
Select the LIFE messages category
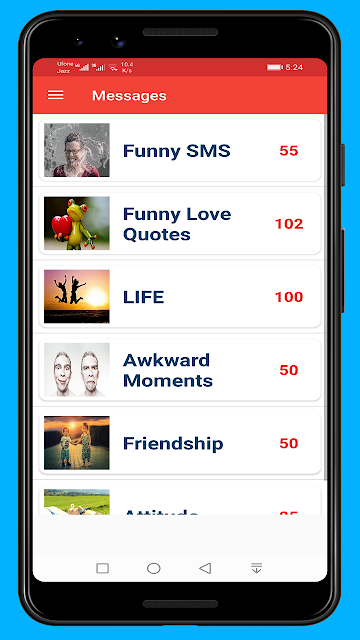click(180, 296)
